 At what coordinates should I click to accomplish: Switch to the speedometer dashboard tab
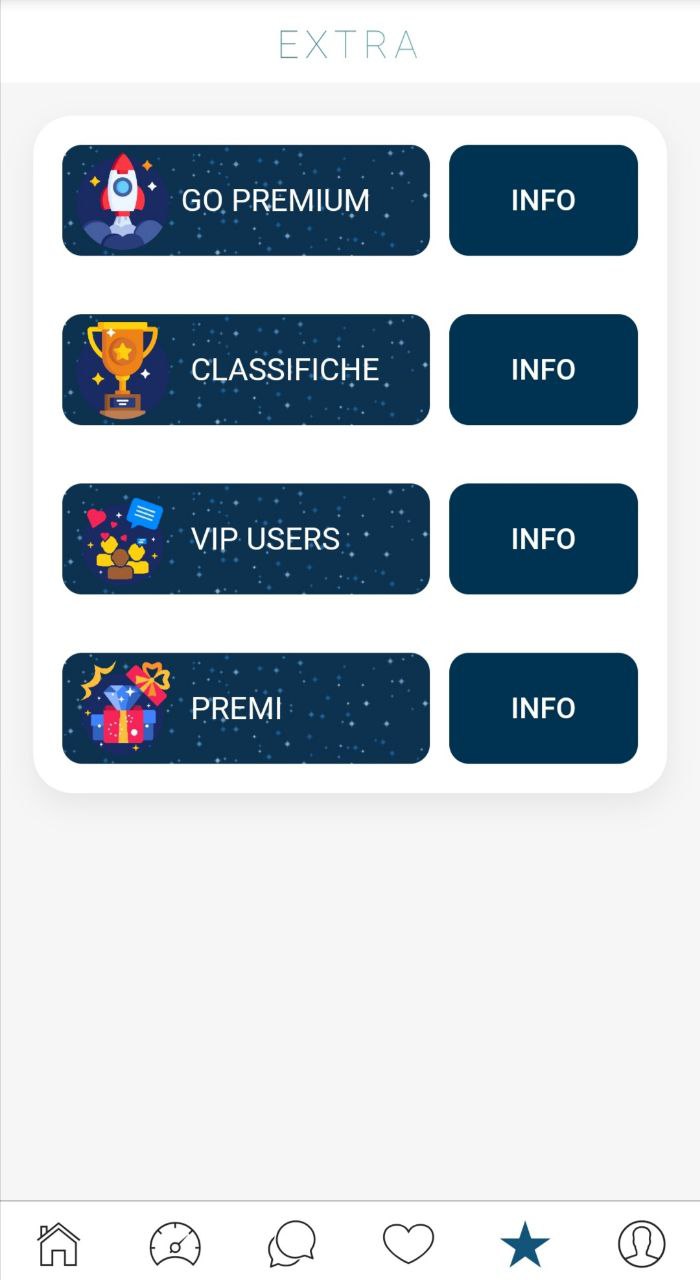point(175,1245)
